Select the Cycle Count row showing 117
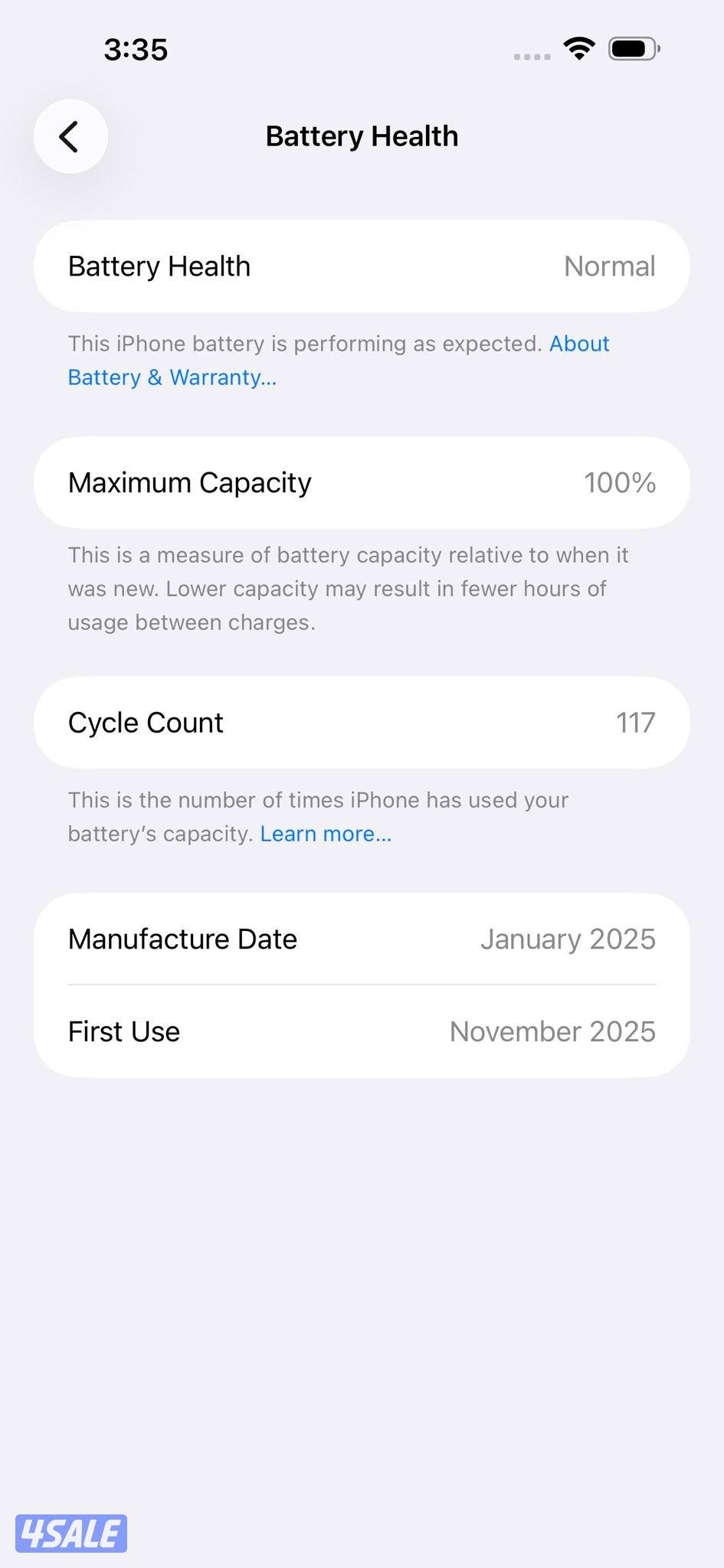 pyautogui.click(x=362, y=722)
